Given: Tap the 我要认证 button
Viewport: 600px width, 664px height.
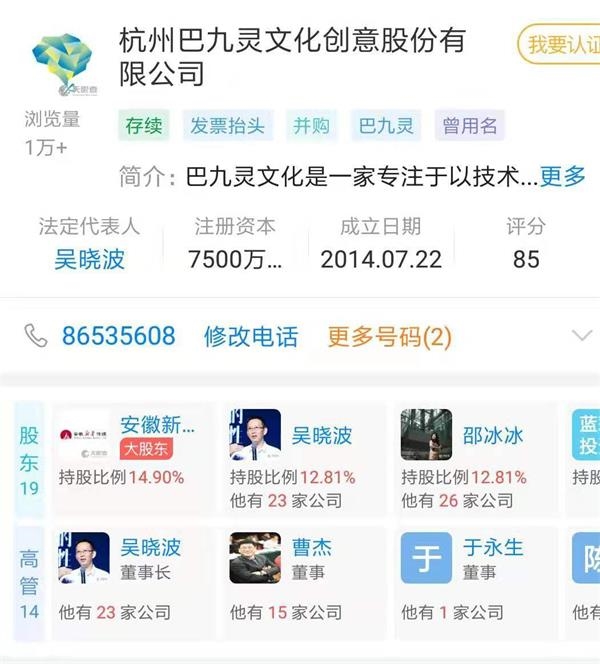Looking at the screenshot, I should coord(560,44).
